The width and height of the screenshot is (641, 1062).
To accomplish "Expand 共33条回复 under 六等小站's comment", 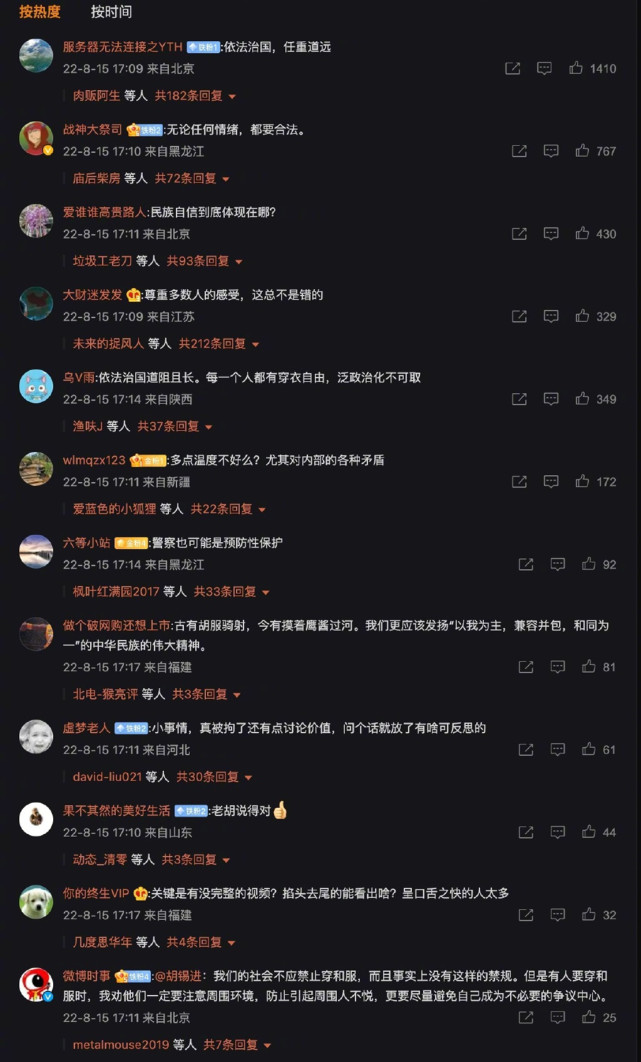I will pos(232,592).
